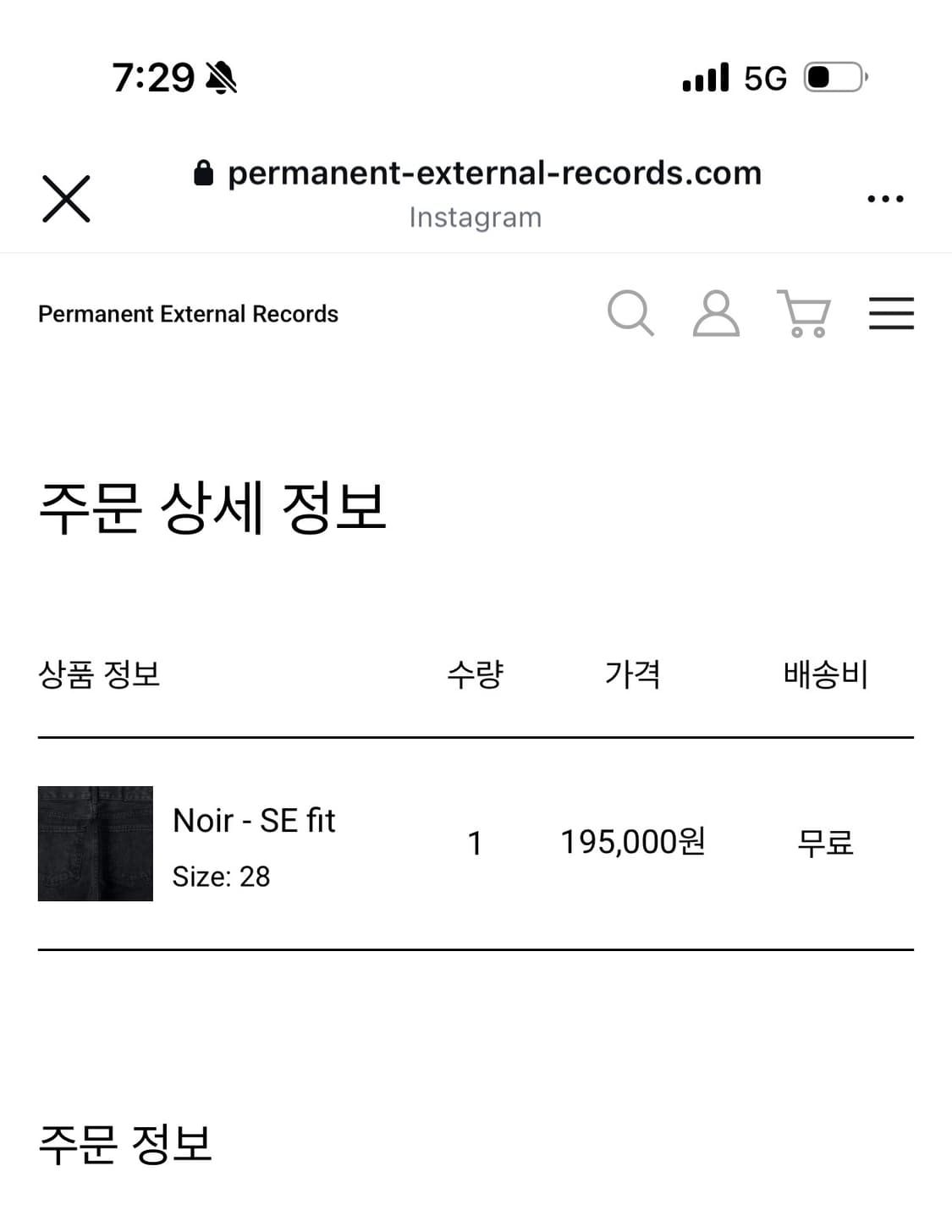Viewport: 952px width, 1232px height.
Task: Open the Permanent External Records store home
Action: [x=188, y=314]
